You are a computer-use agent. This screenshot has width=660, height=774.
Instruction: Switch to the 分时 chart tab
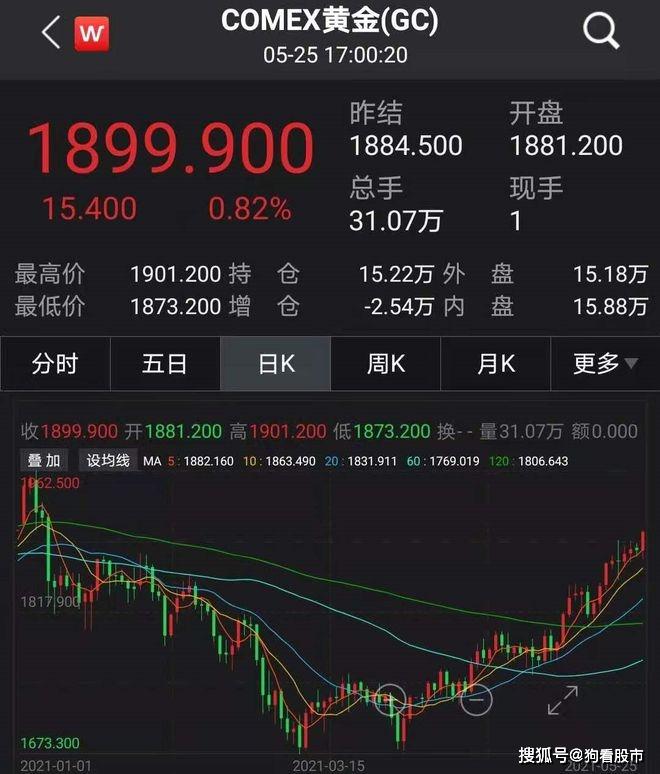pos(55,364)
